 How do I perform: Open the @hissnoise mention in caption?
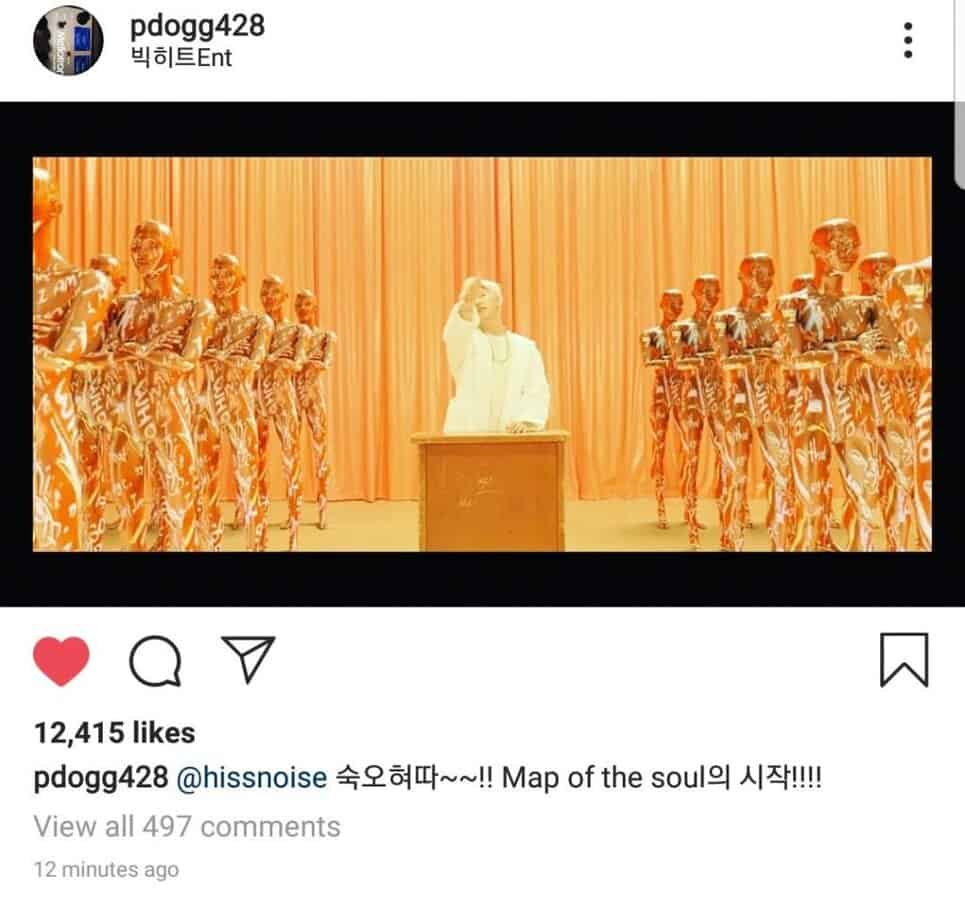pos(250,778)
